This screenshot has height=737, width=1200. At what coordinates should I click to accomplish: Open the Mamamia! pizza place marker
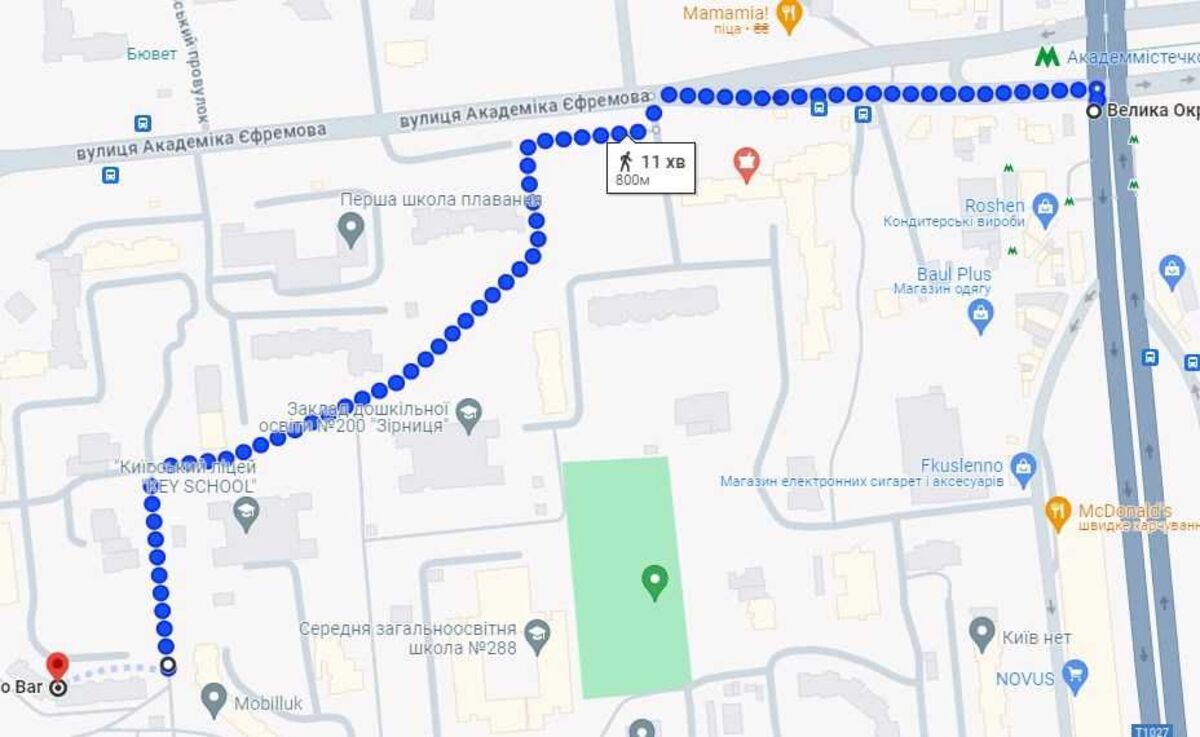point(790,16)
